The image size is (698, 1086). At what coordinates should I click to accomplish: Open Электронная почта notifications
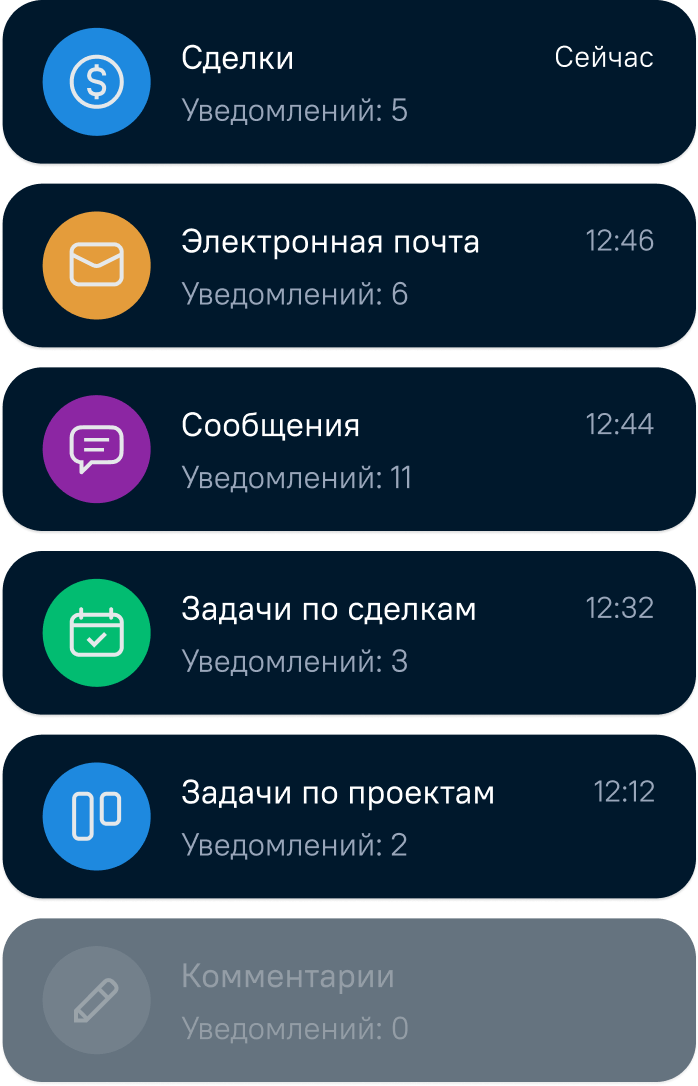(349, 267)
